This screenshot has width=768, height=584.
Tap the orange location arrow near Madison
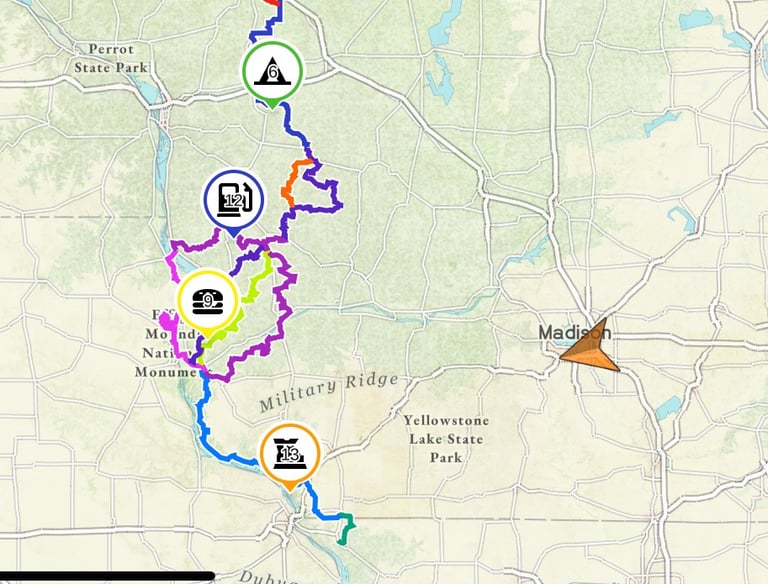pos(591,346)
